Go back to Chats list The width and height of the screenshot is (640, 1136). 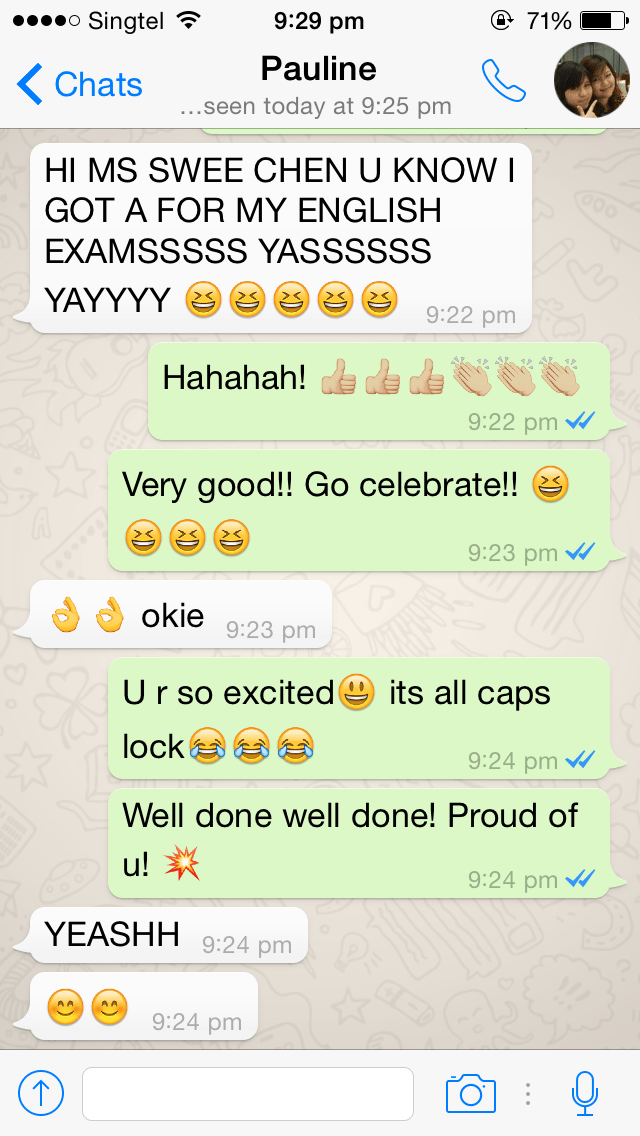coord(80,85)
